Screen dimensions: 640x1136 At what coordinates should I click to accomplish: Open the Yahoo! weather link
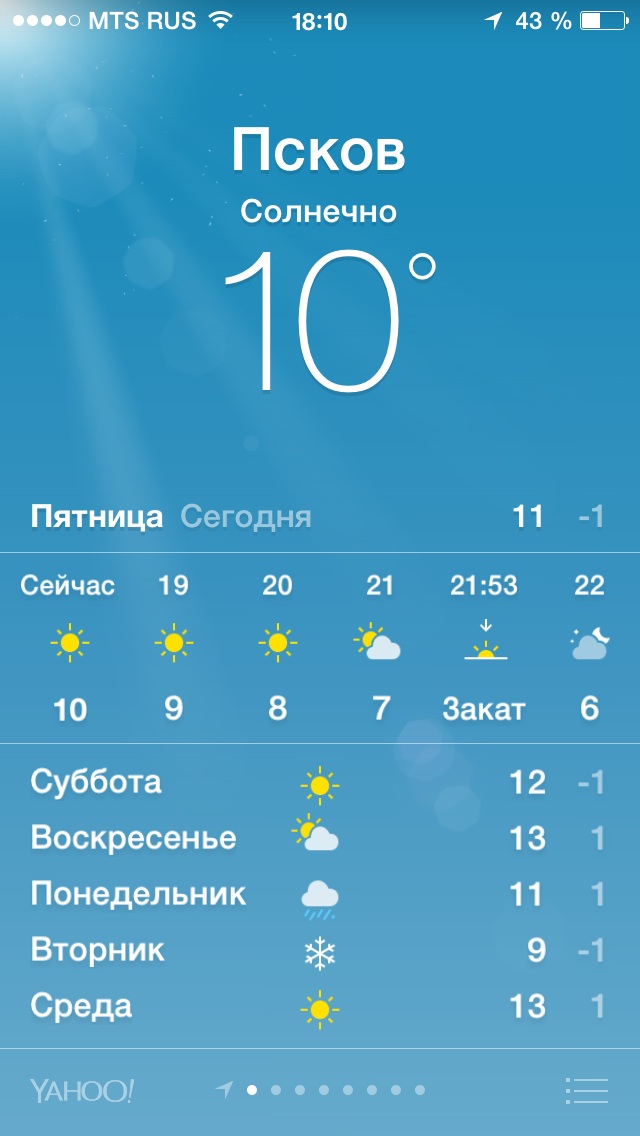82,1090
